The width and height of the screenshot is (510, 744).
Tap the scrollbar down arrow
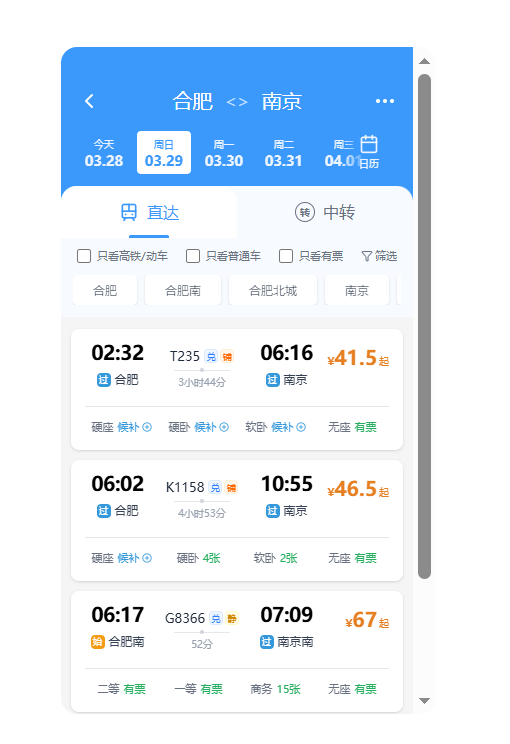(425, 700)
